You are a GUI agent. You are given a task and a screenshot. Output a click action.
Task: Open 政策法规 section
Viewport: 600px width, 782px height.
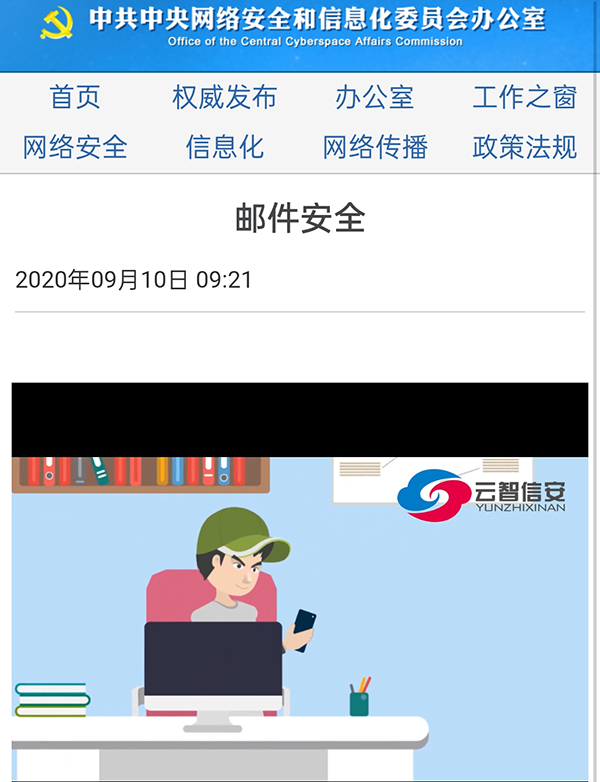coord(525,147)
